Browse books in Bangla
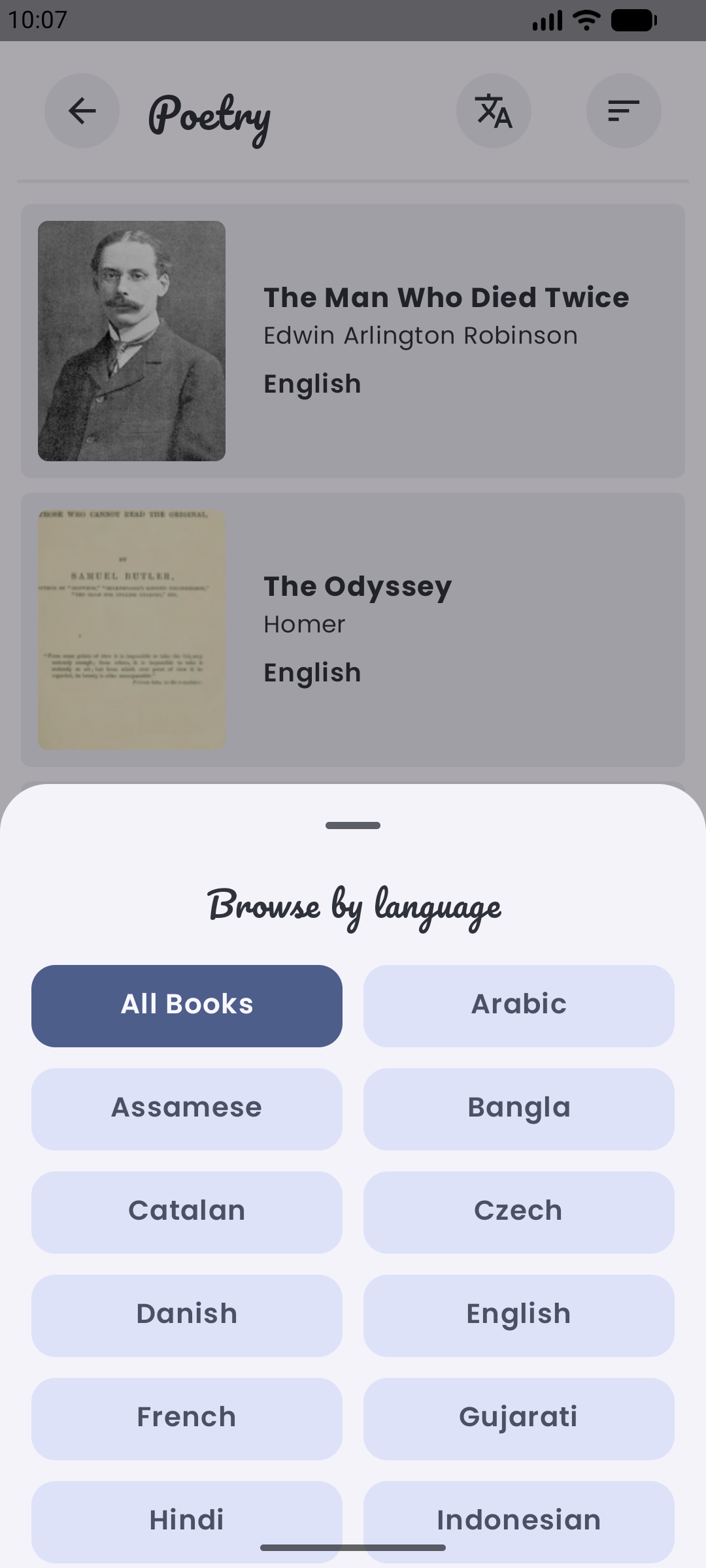 click(x=518, y=1109)
